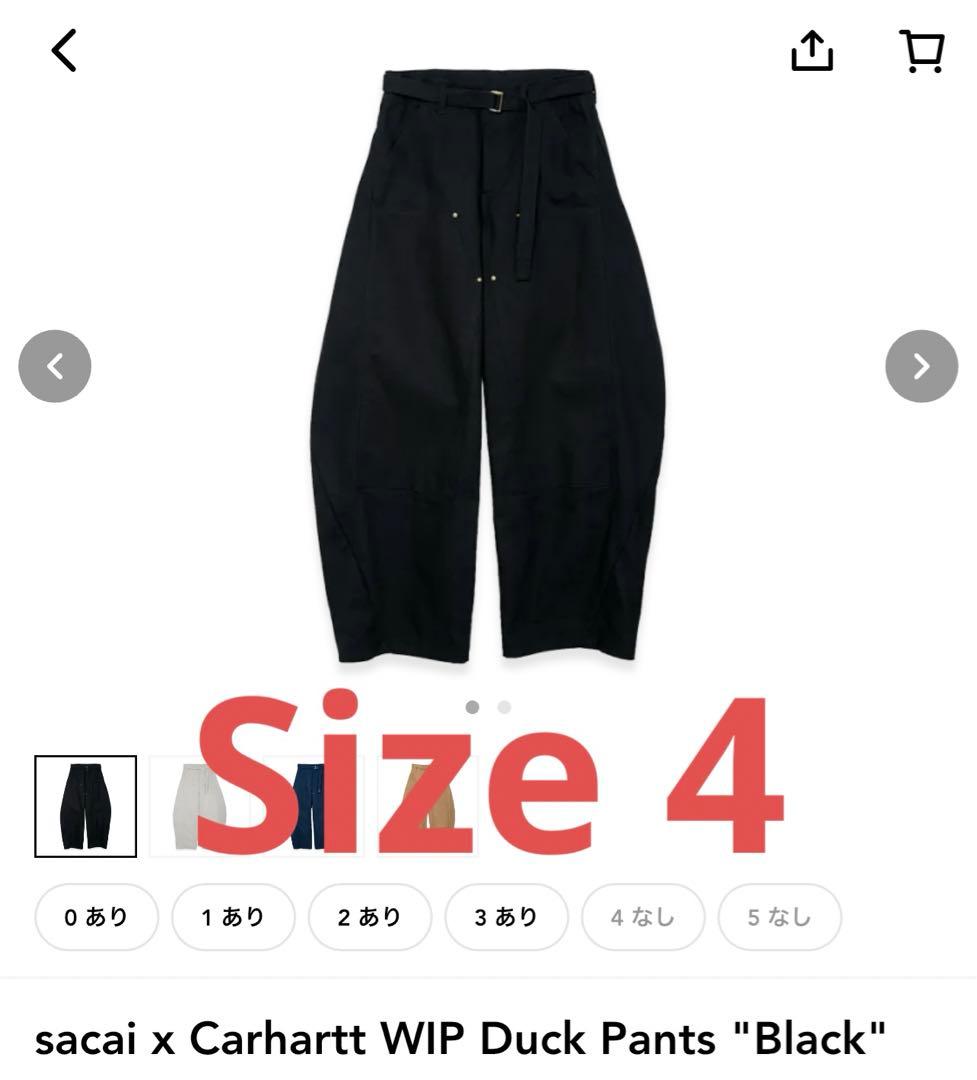This screenshot has width=977, height=1080.
Task: Select the black pants color thumbnail
Action: click(86, 806)
